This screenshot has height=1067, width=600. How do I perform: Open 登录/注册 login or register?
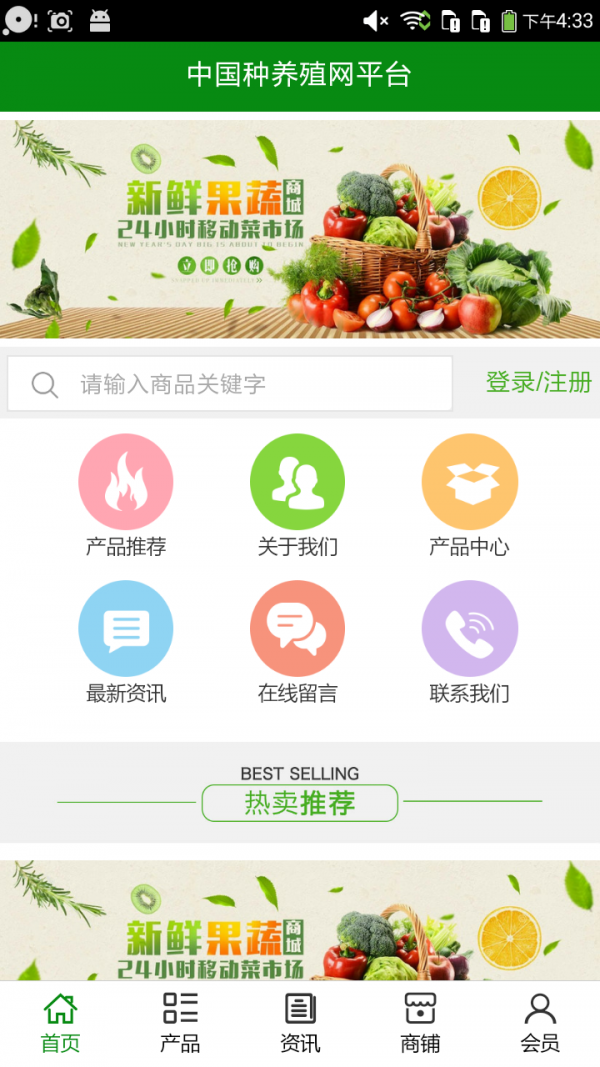[538, 382]
